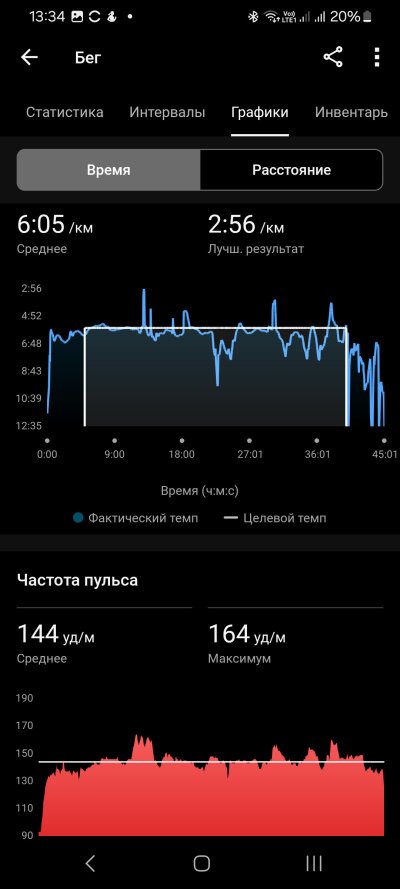Tap the system home button

pos(201,863)
